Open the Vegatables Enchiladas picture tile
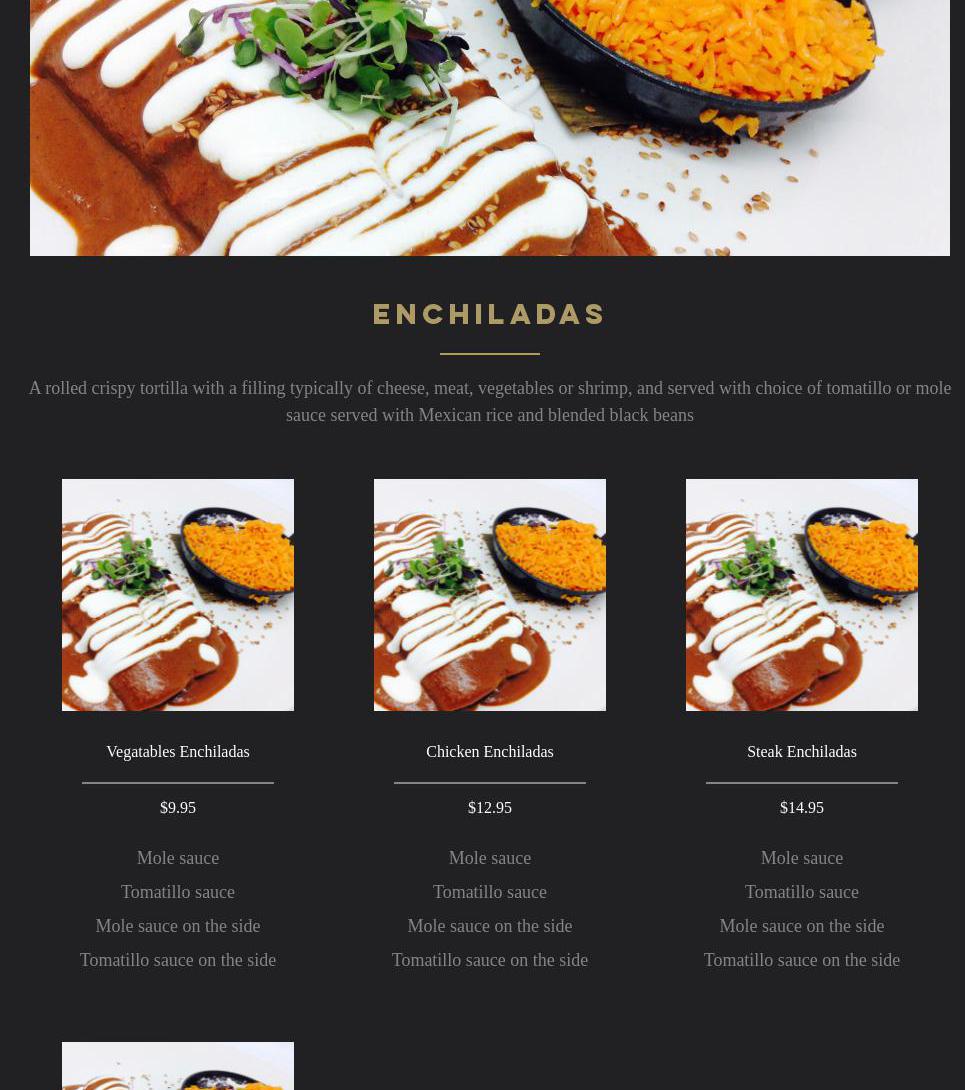 [x=178, y=595]
